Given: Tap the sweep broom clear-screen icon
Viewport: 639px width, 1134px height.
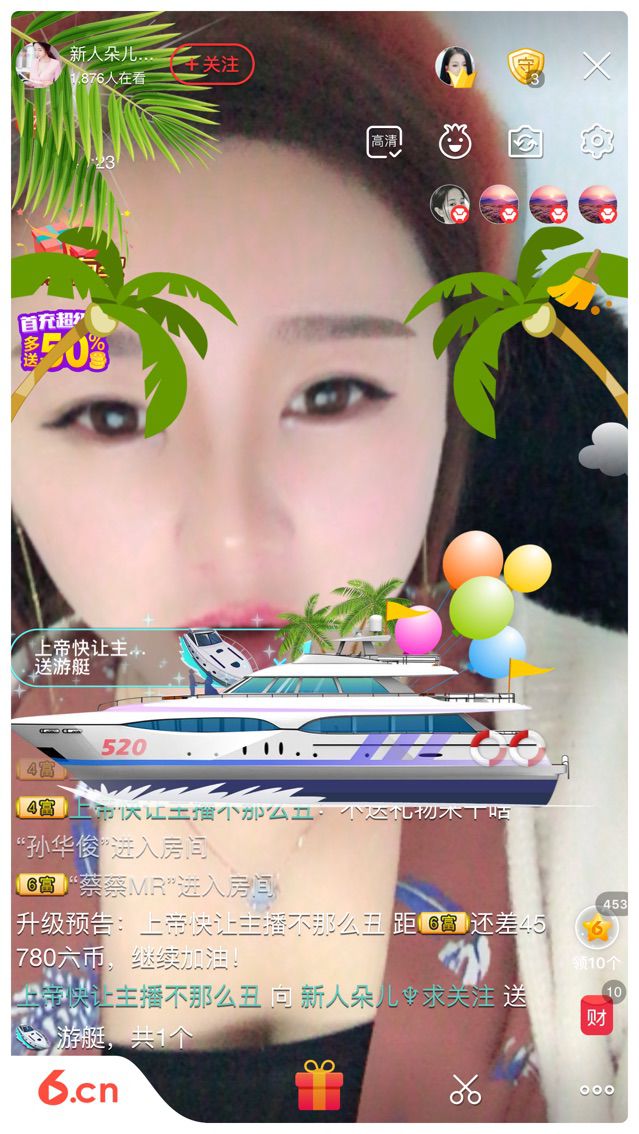Looking at the screenshot, I should click(x=575, y=281).
